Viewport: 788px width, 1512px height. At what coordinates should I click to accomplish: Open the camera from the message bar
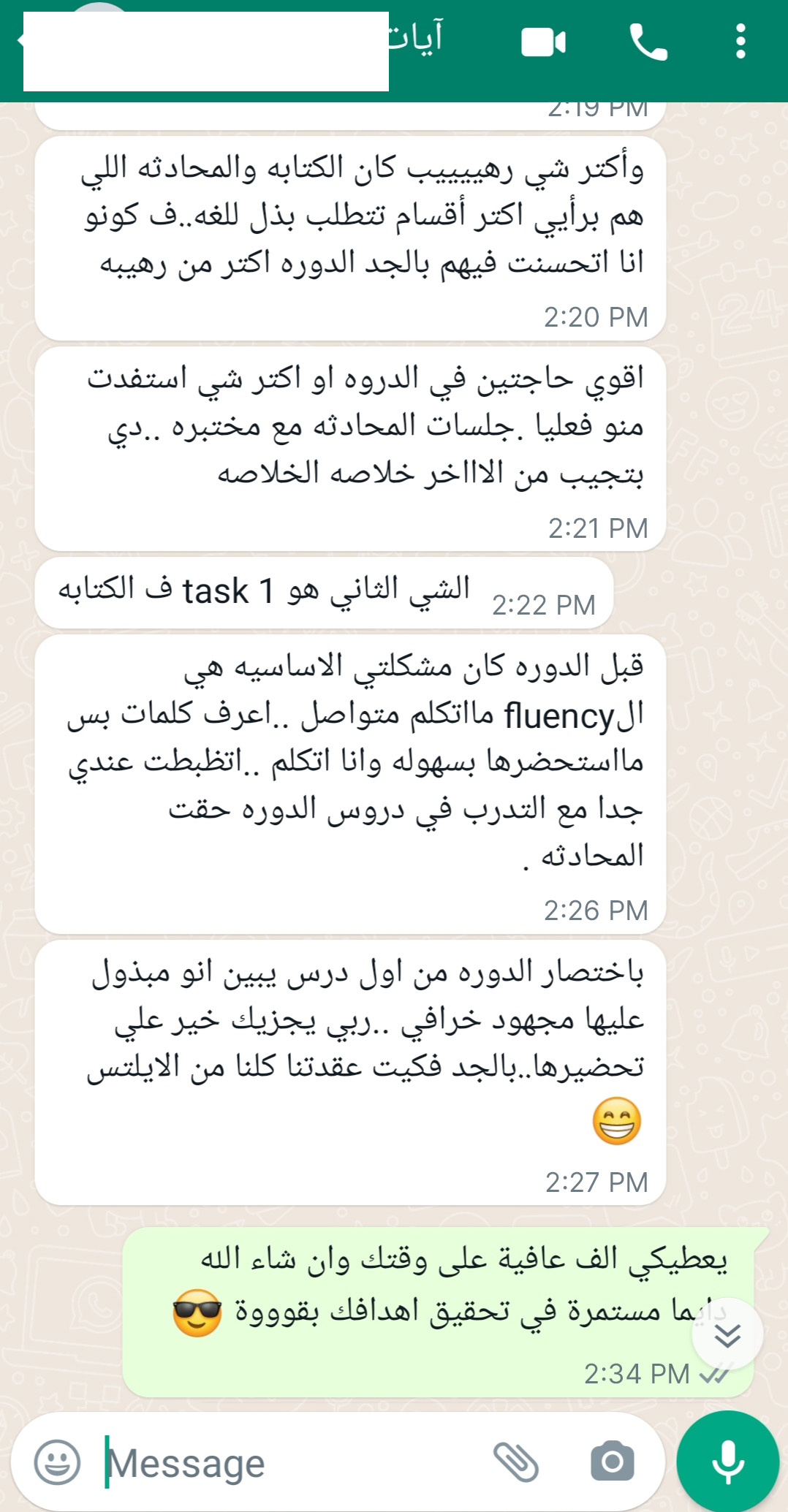pos(613,1462)
